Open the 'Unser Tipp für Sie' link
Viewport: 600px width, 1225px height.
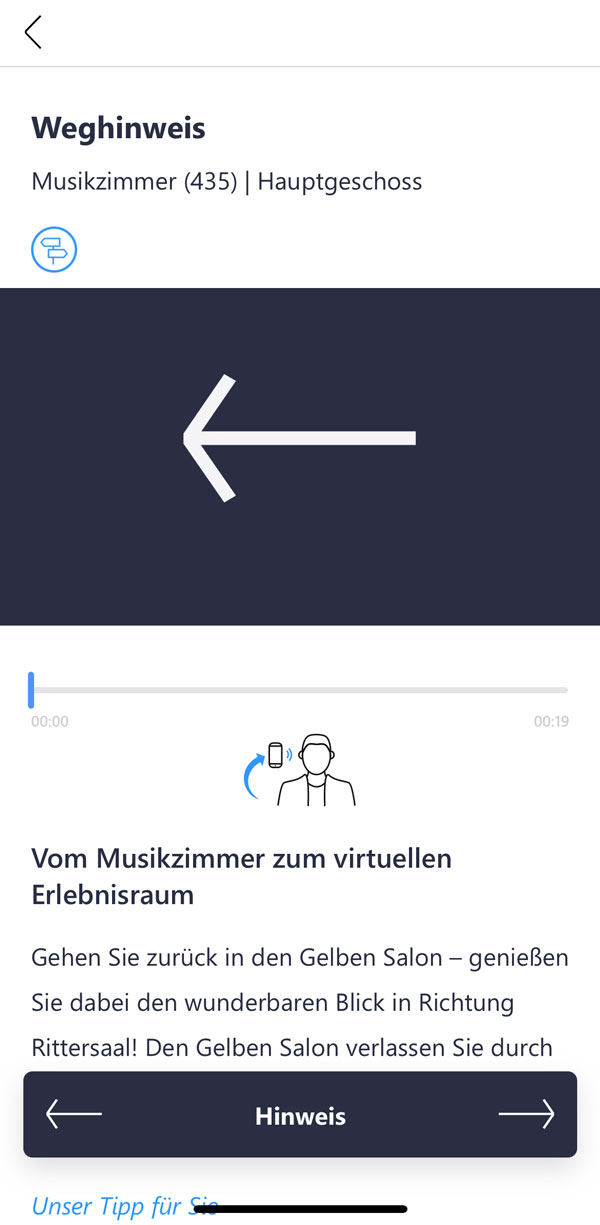pos(124,1206)
